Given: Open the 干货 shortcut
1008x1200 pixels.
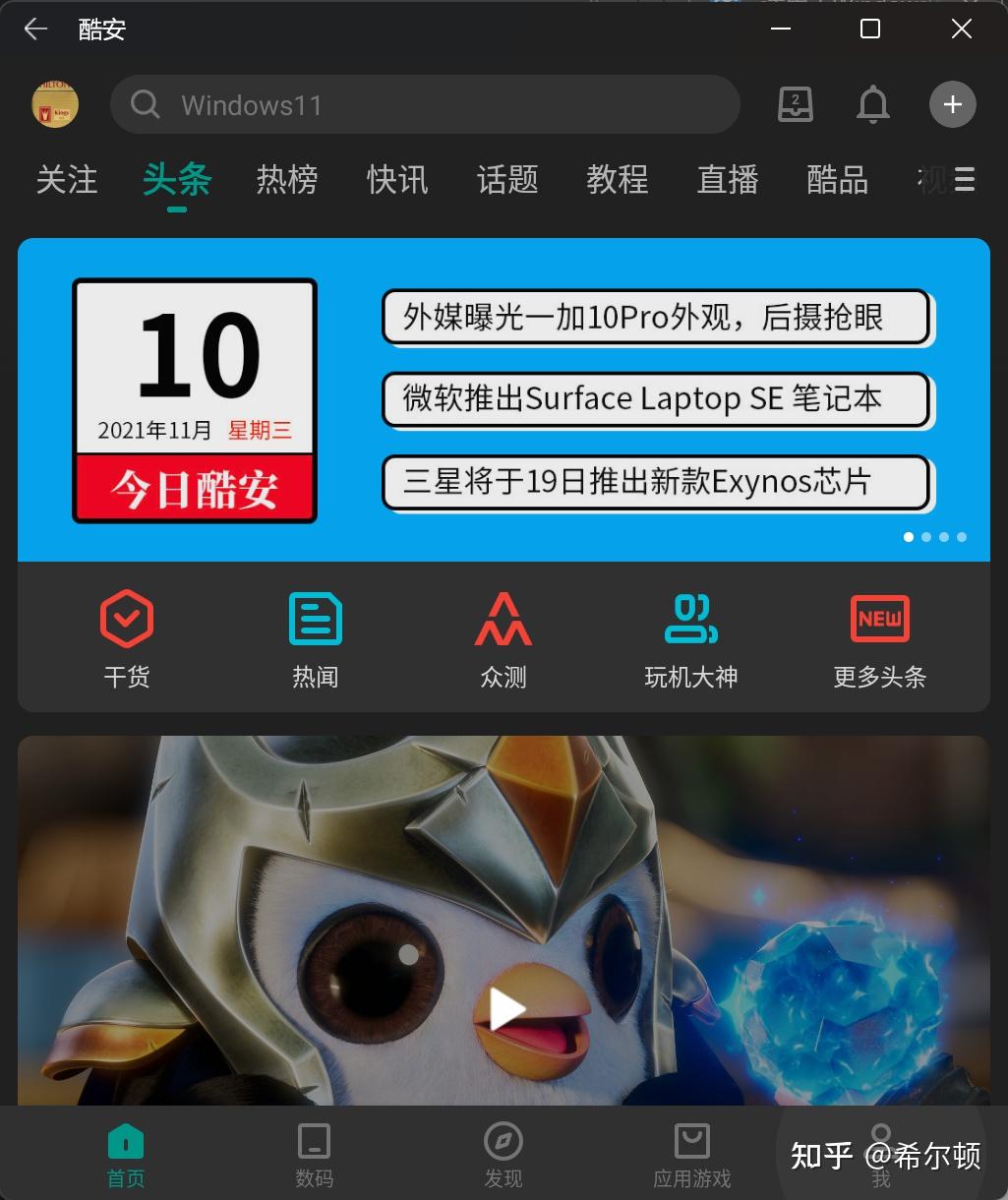Looking at the screenshot, I should coord(127,638).
